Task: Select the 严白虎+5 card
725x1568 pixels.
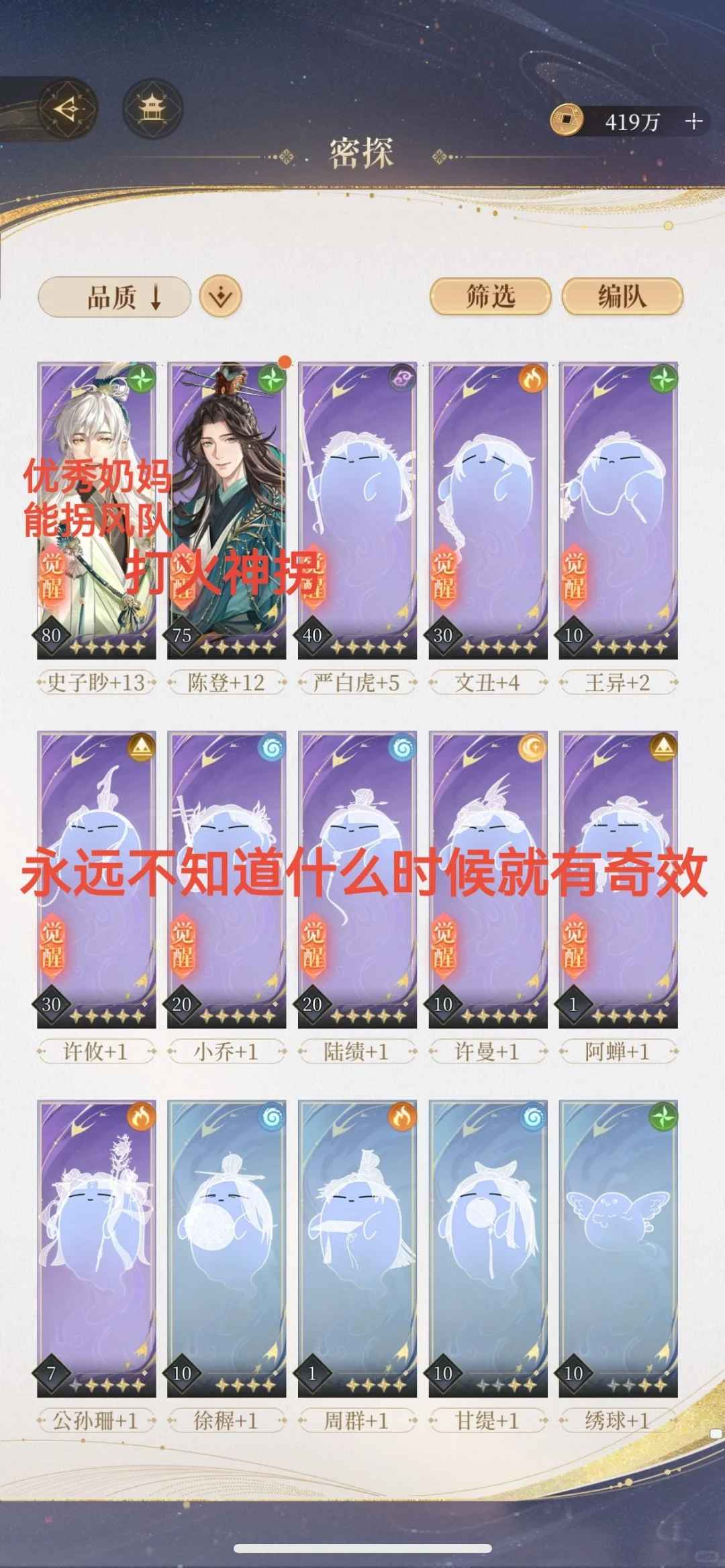Action: point(357,510)
